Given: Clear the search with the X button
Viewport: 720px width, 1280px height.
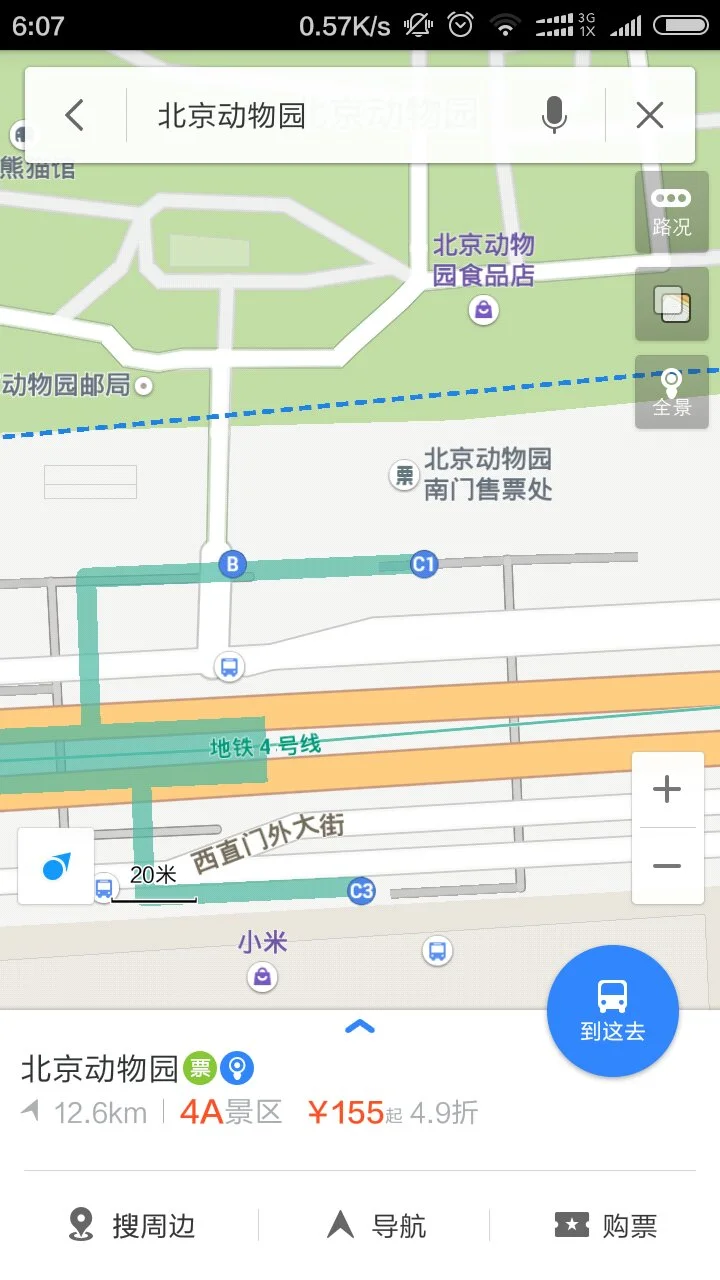Looking at the screenshot, I should click(649, 115).
